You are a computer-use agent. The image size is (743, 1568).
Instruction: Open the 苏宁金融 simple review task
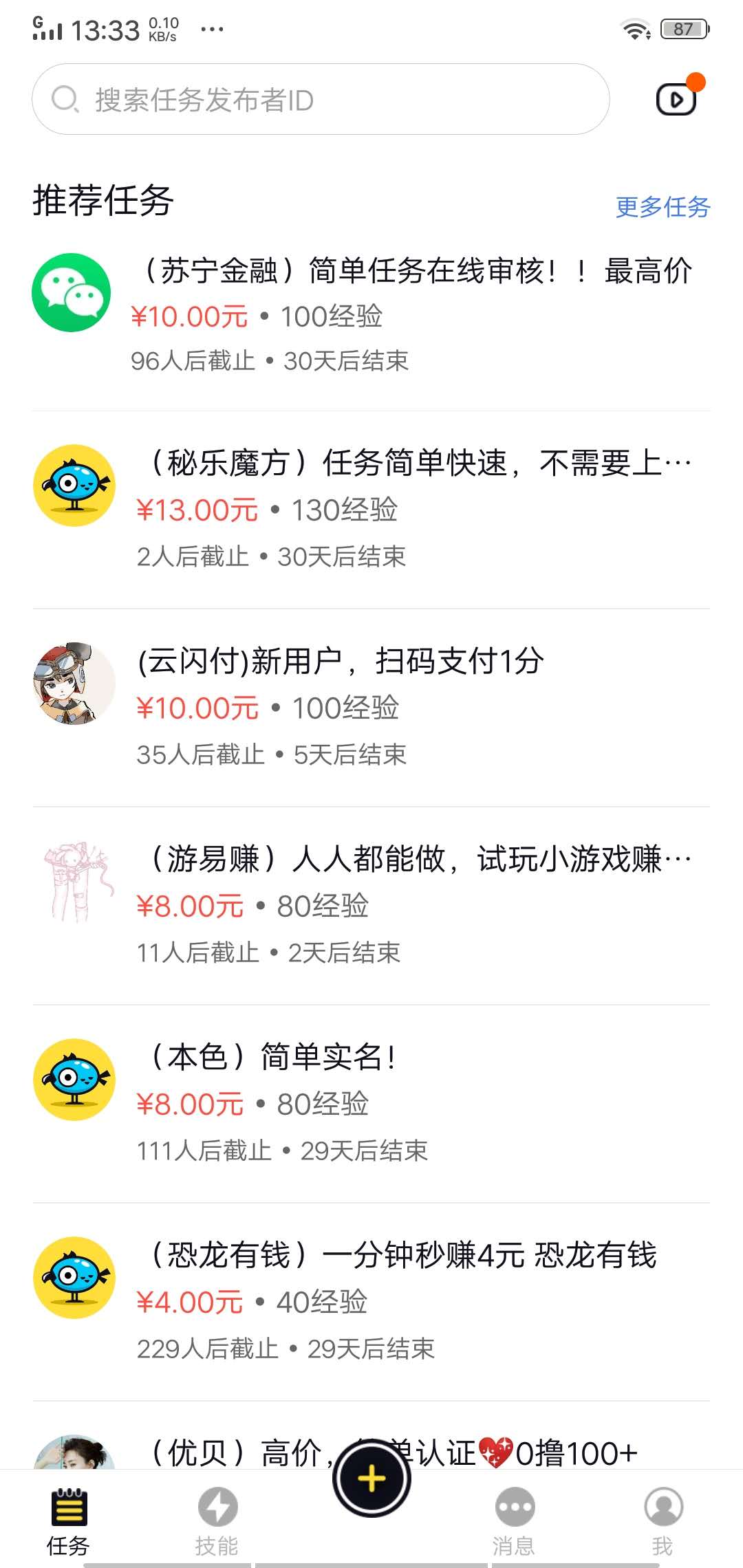click(x=413, y=272)
